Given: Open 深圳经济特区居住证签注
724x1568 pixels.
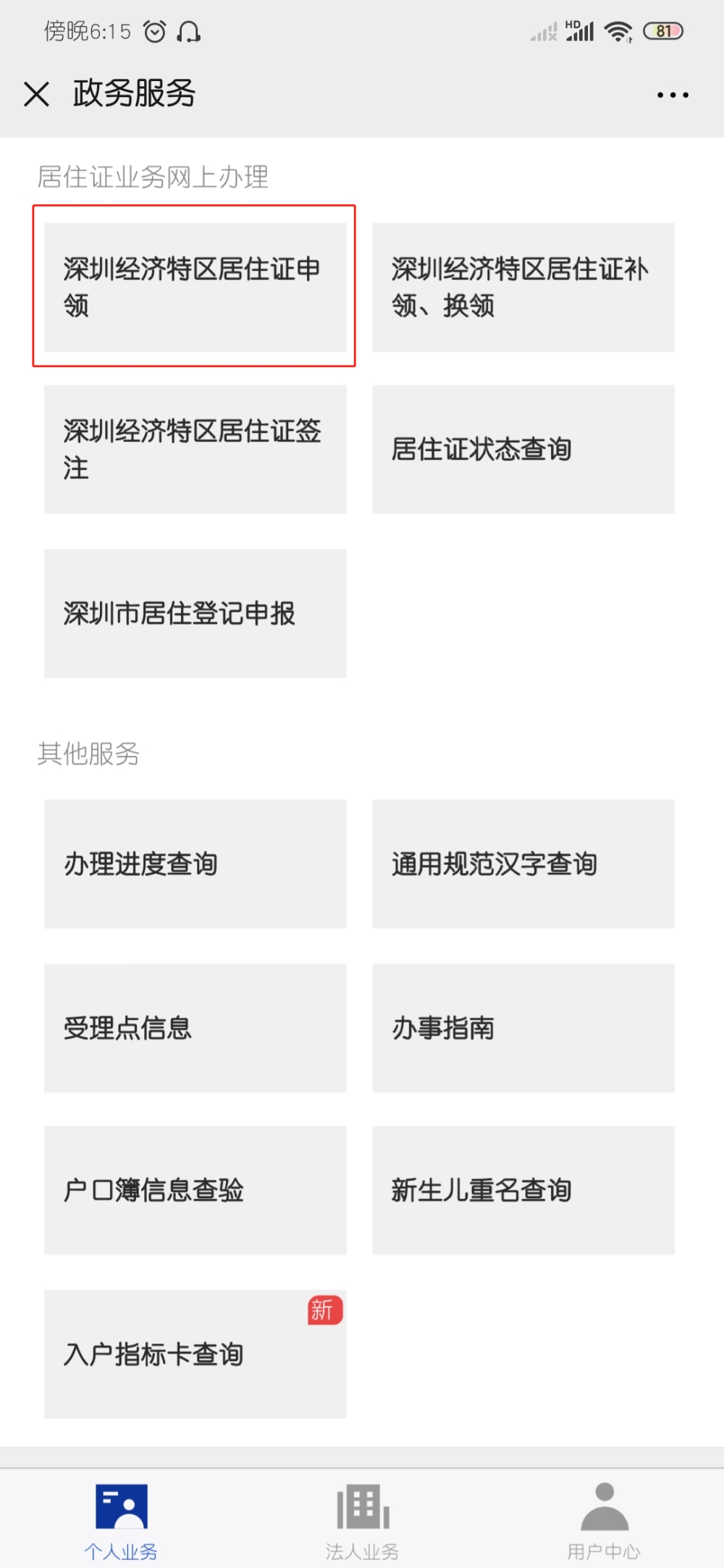Looking at the screenshot, I should point(195,450).
